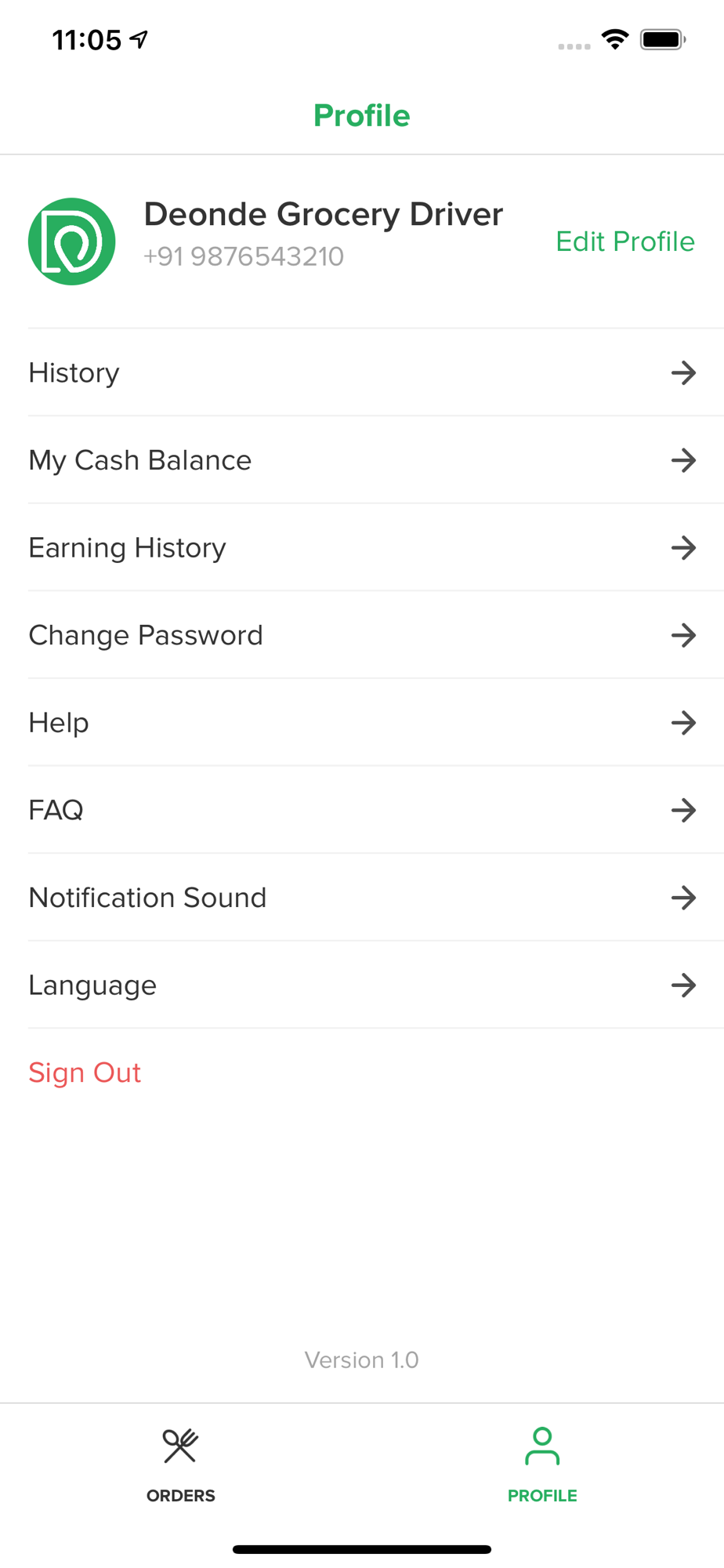Open the Help section
724x1568 pixels.
(362, 722)
